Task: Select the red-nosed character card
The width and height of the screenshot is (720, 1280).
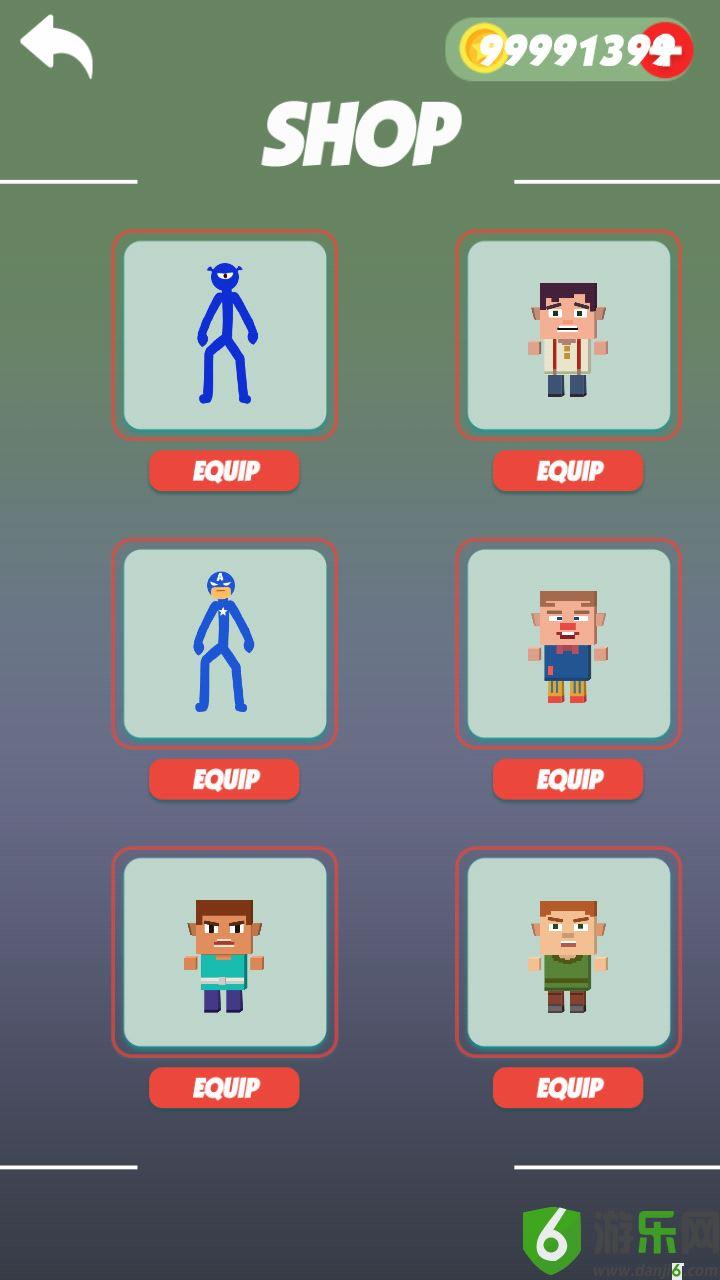Action: [568, 643]
